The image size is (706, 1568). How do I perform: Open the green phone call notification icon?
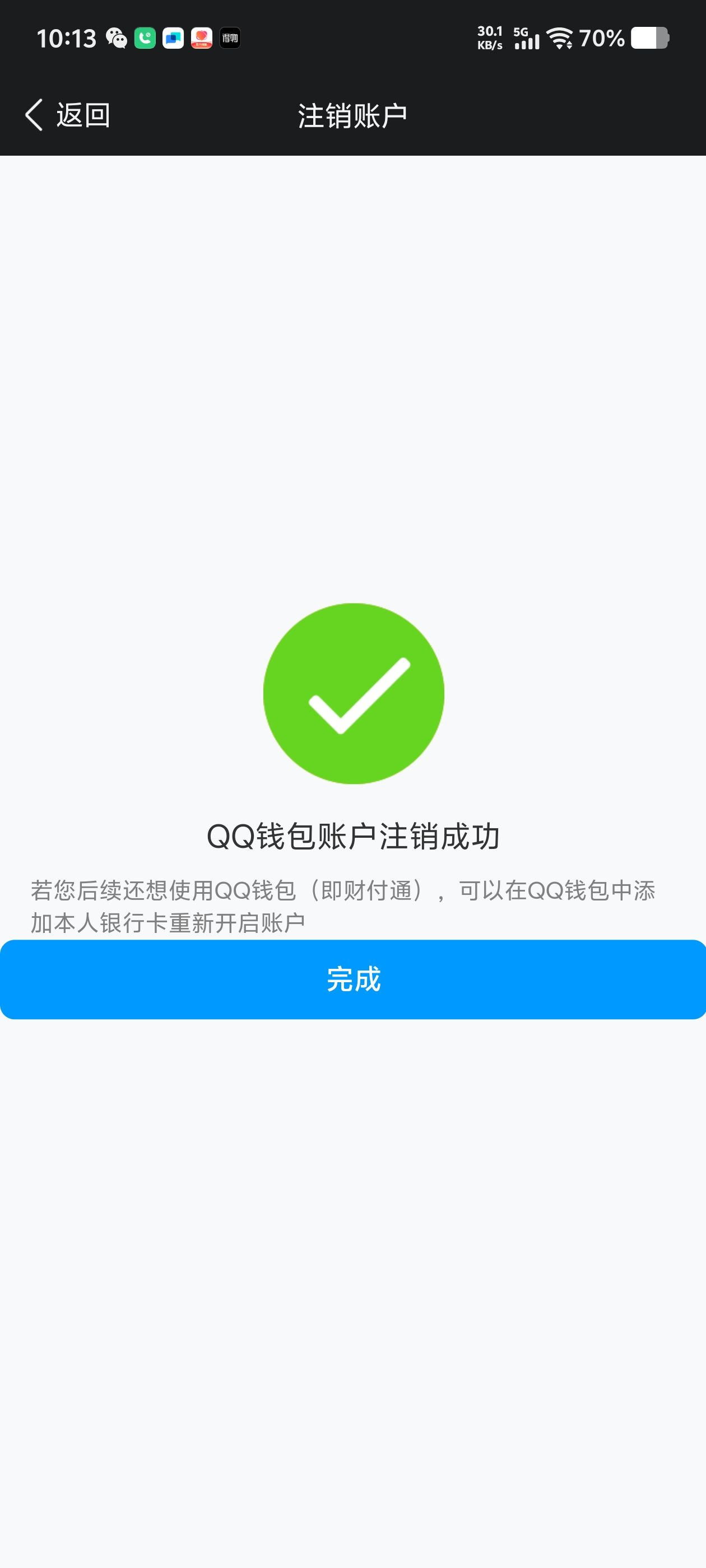[x=145, y=38]
